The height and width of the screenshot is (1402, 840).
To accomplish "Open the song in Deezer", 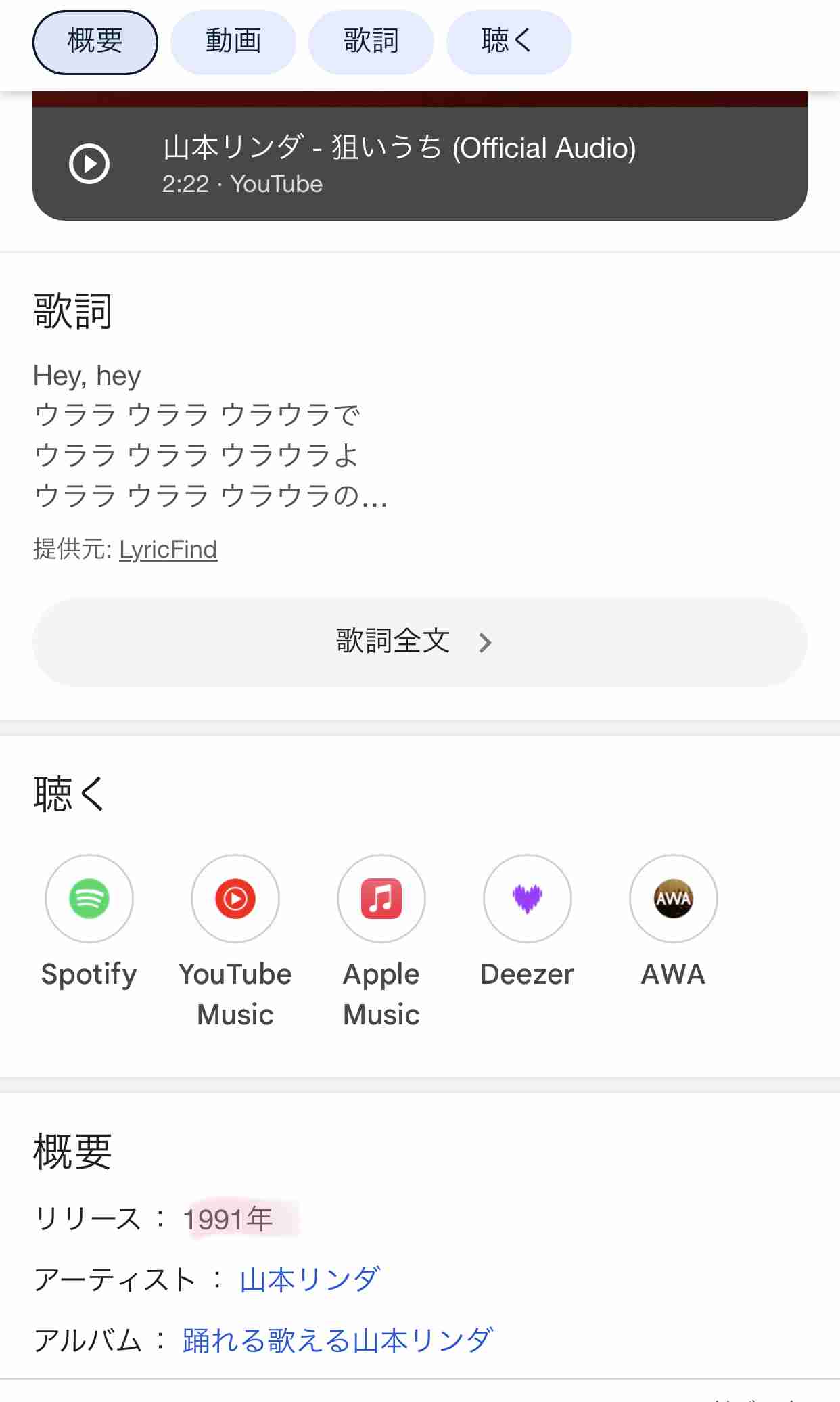I will pyautogui.click(x=528, y=924).
